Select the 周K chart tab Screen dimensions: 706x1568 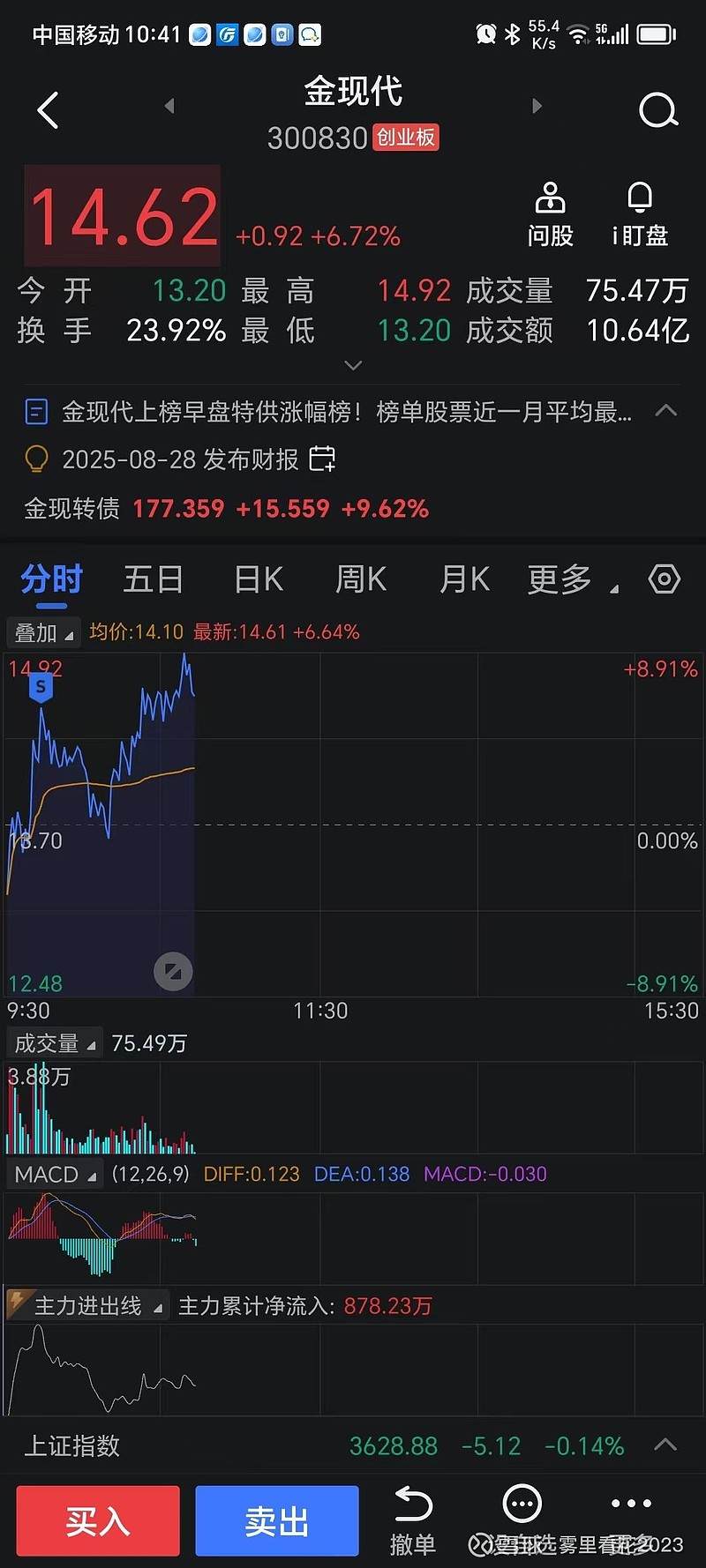click(x=361, y=579)
